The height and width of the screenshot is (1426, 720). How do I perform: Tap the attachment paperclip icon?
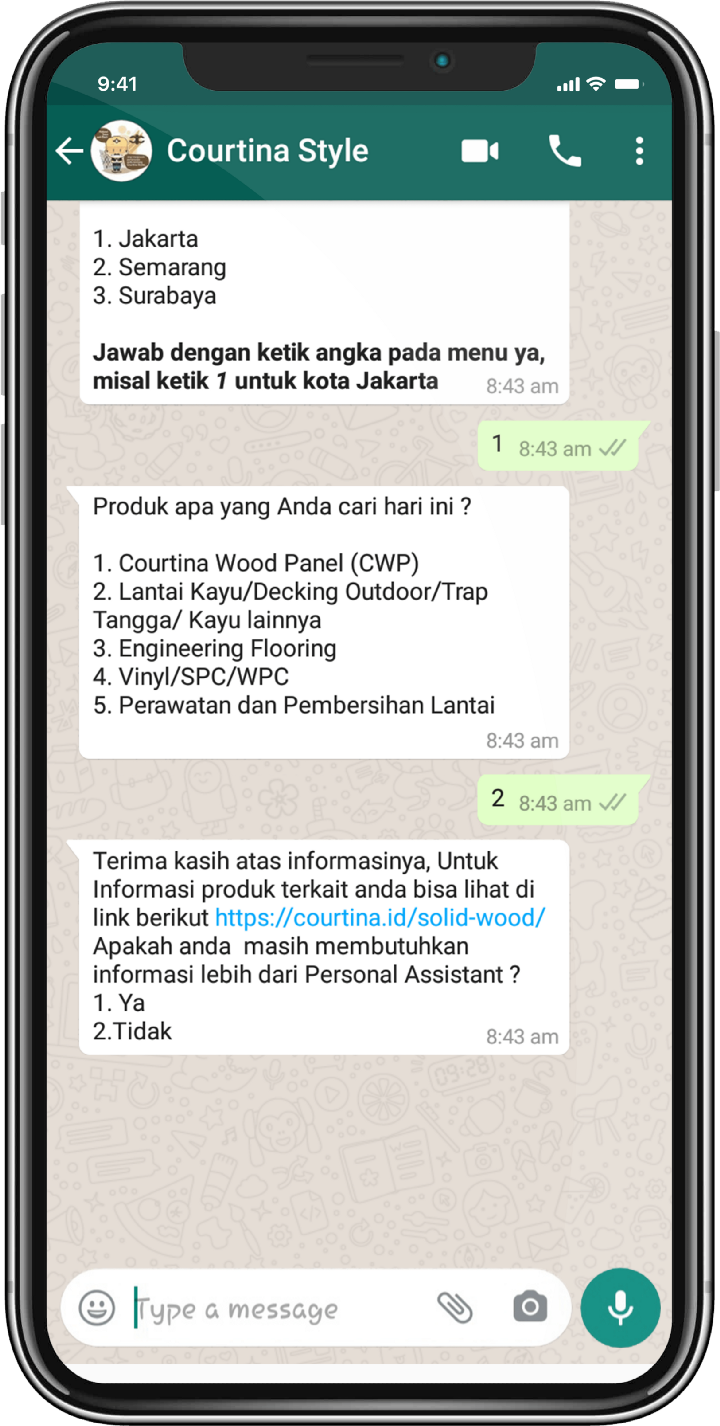coord(455,1307)
